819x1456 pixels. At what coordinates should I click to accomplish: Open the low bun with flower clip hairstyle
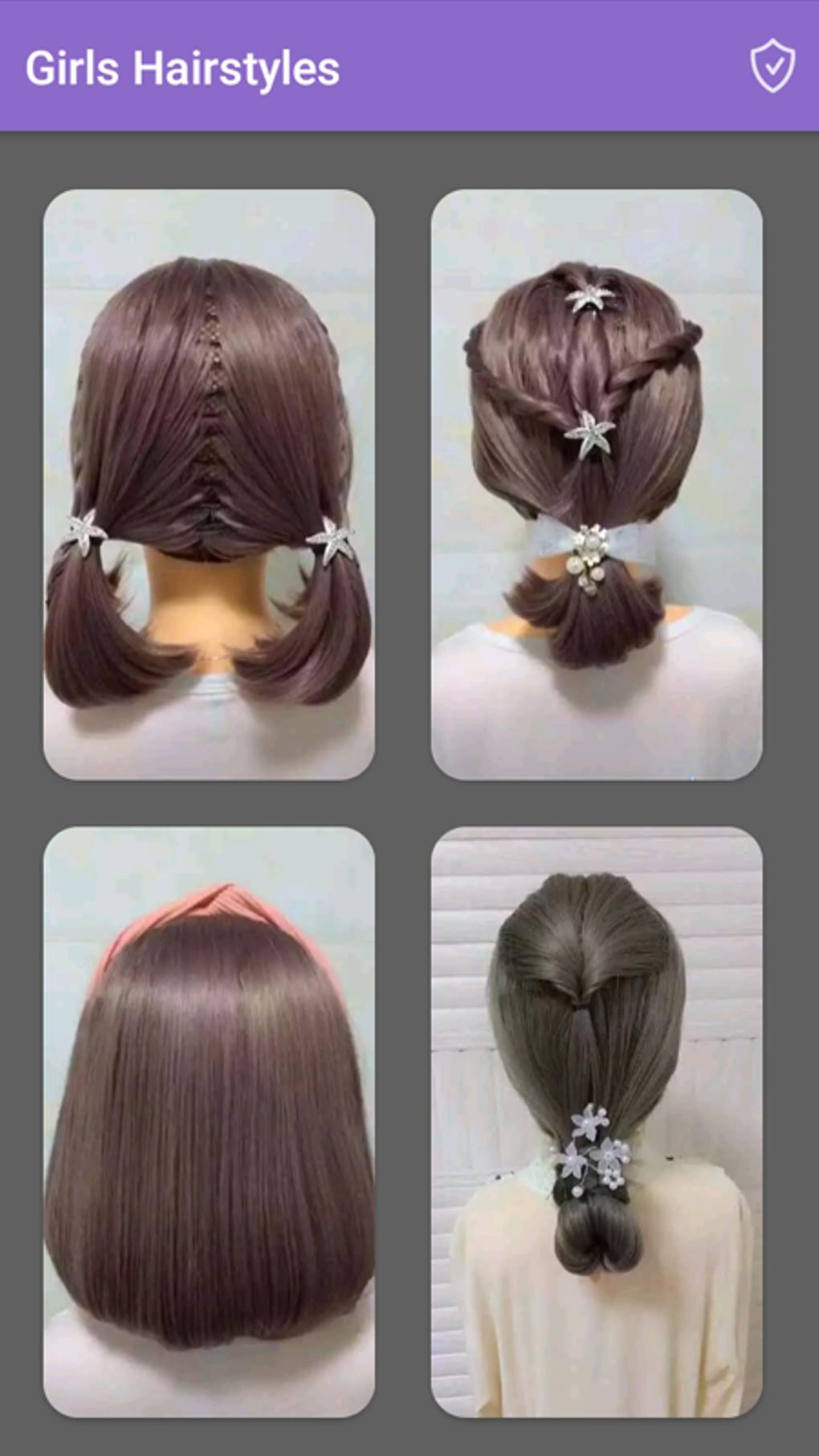[x=597, y=1122]
